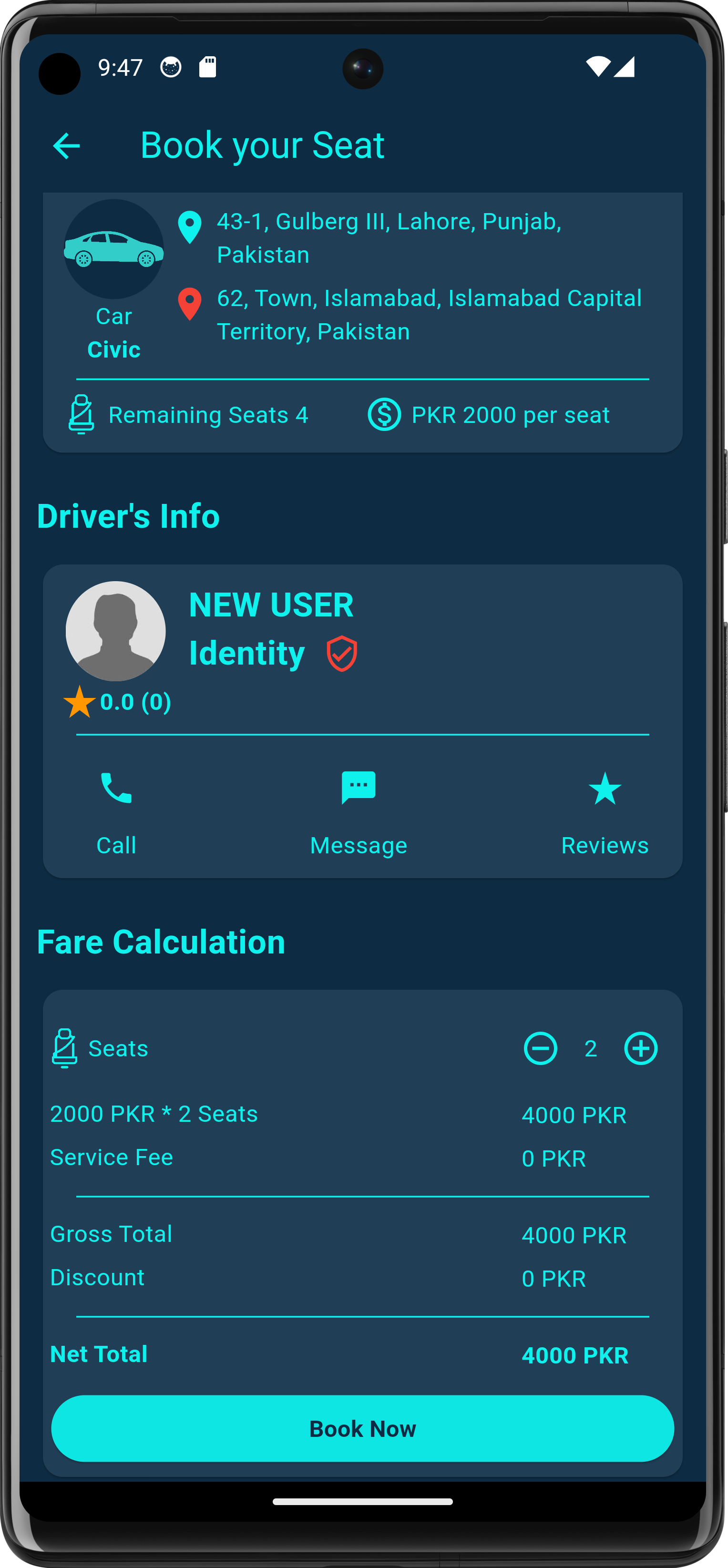Viewport: 728px width, 1568px height.
Task: Increase the number of seats
Action: coord(640,1048)
